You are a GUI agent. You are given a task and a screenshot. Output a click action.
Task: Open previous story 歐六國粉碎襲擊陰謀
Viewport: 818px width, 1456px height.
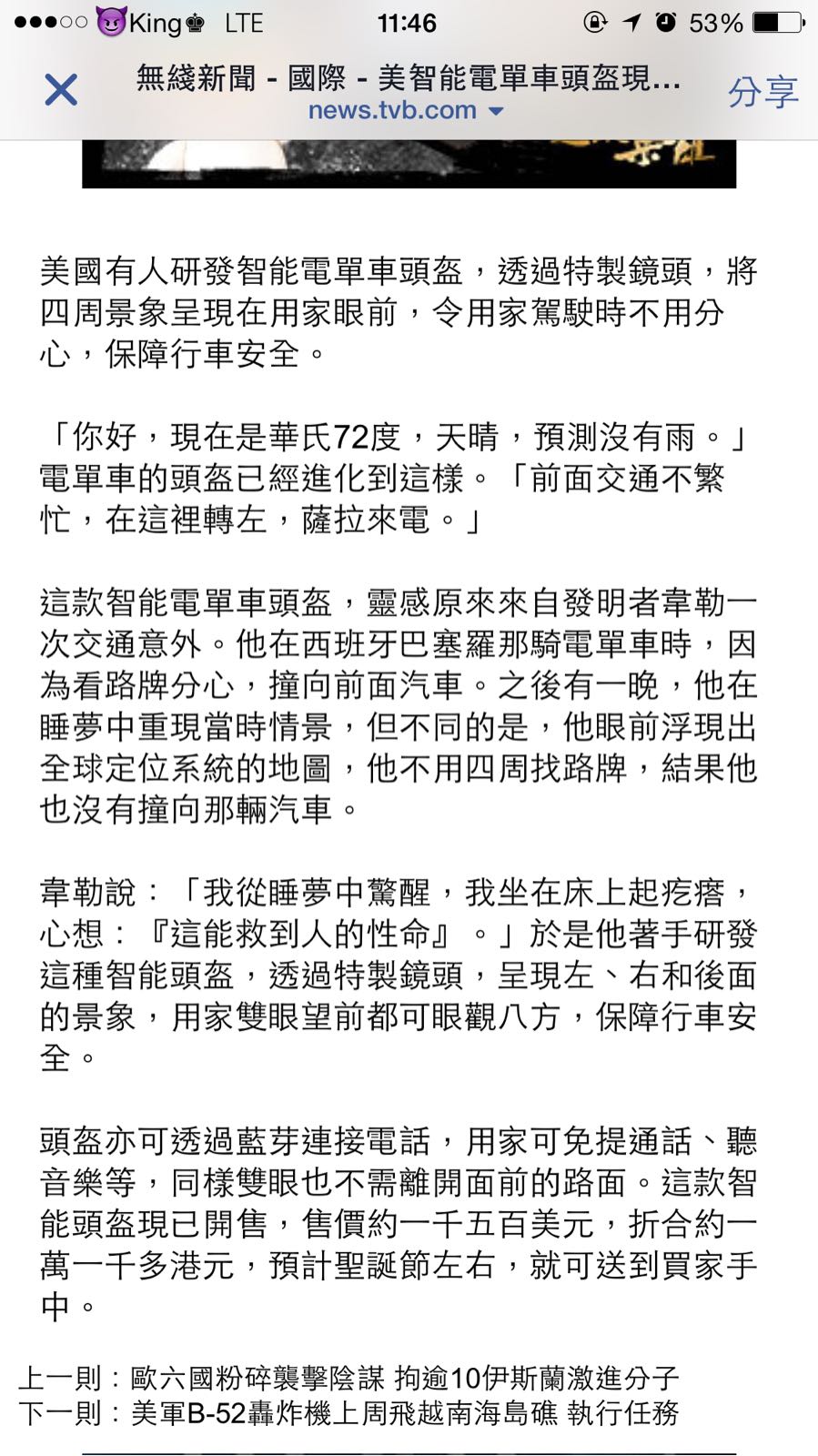pyautogui.click(x=406, y=1379)
